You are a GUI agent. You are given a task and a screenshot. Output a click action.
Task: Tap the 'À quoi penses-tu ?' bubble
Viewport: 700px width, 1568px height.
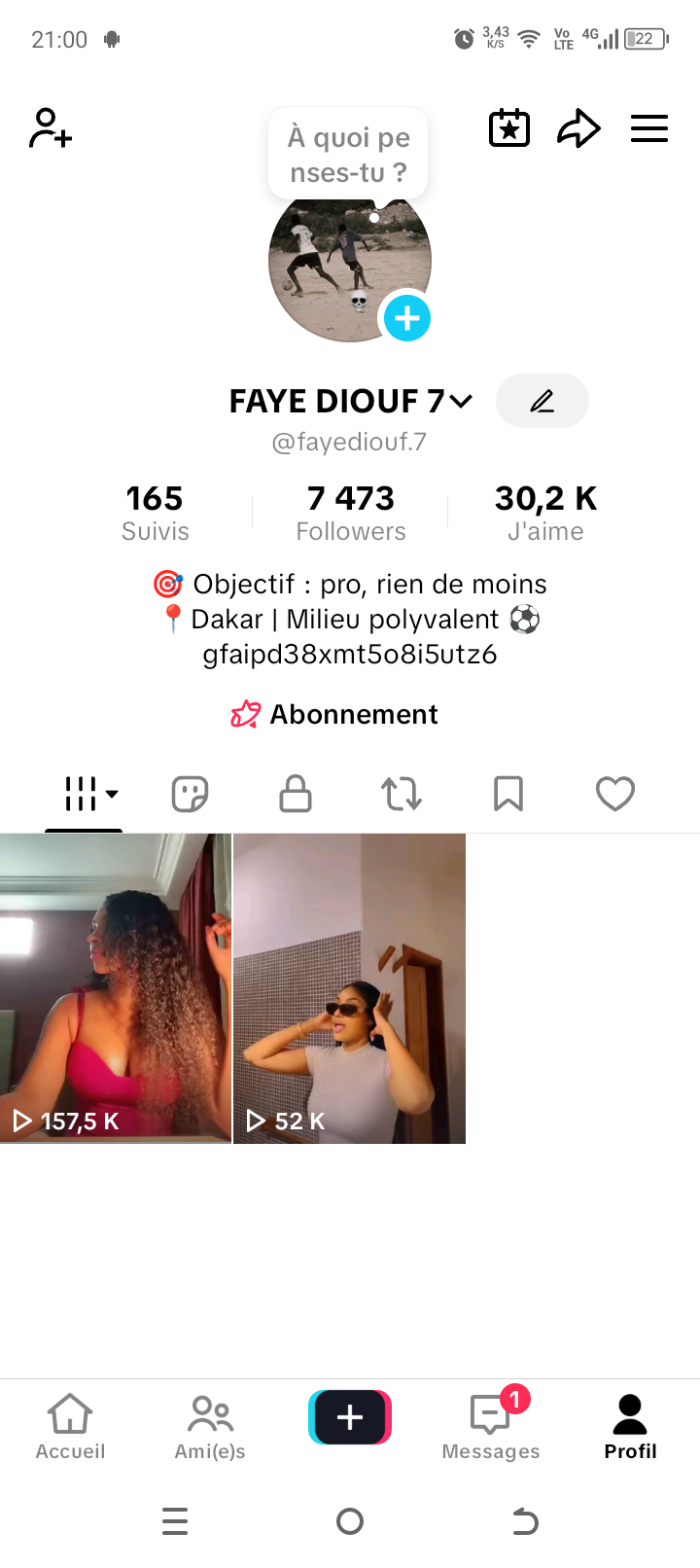pyautogui.click(x=348, y=155)
